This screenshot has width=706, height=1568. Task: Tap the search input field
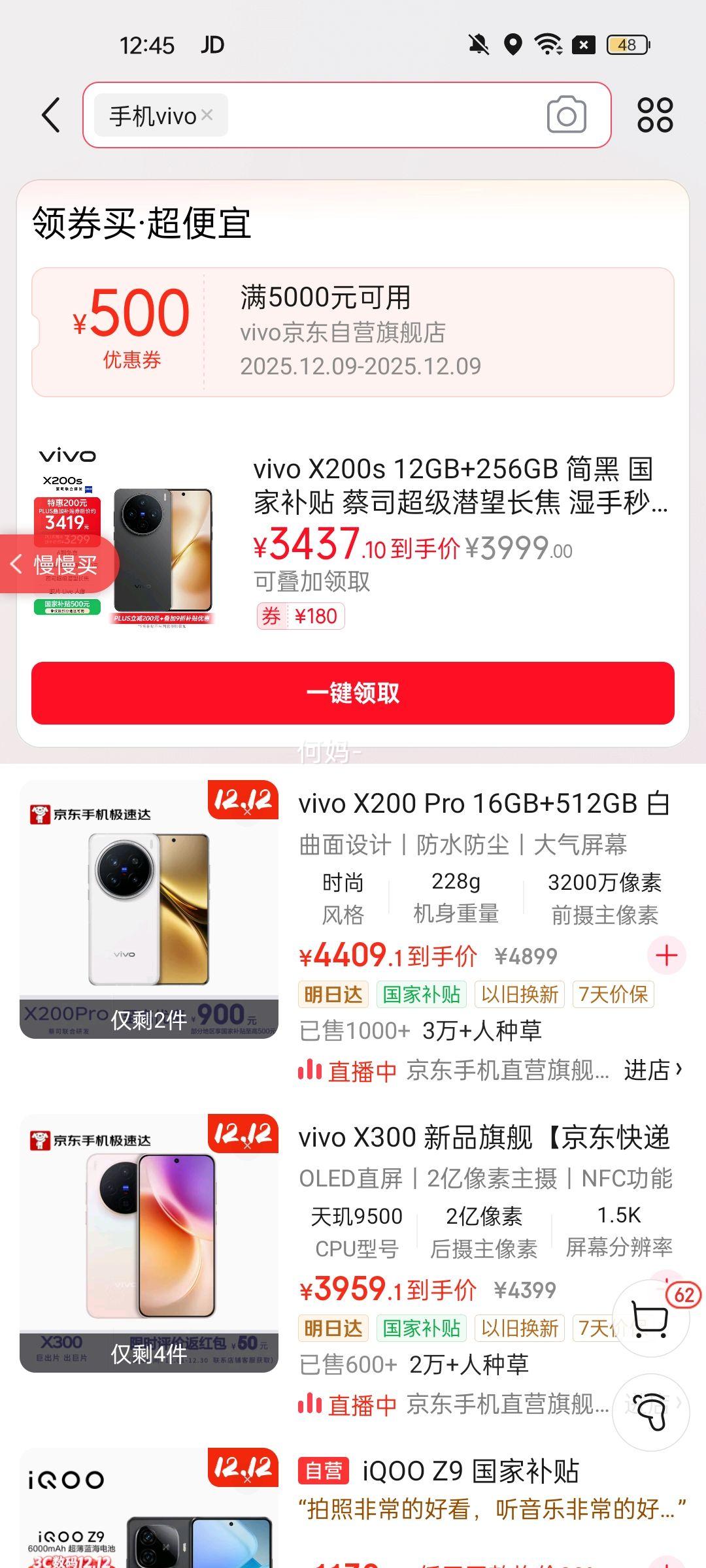(386, 115)
